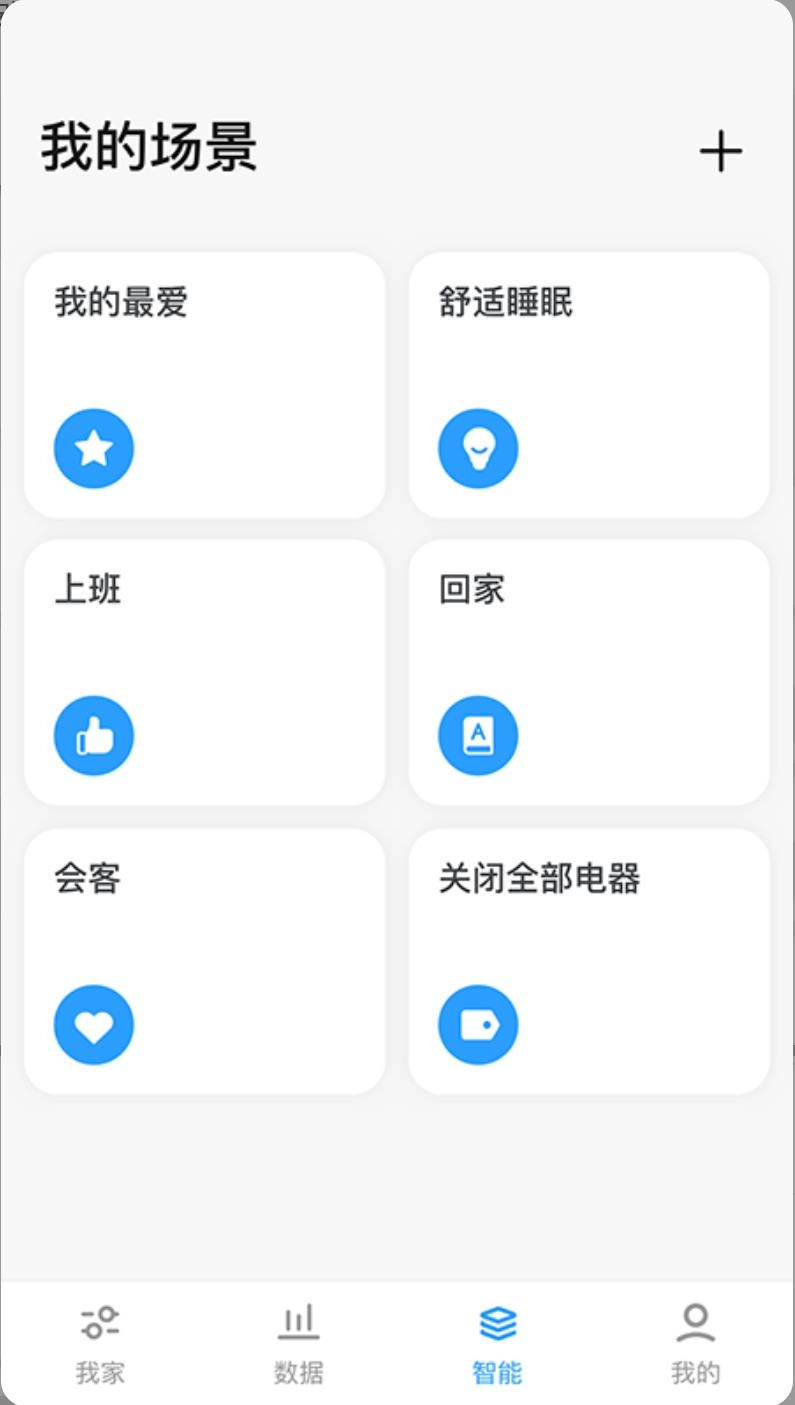This screenshot has width=795, height=1405.
Task: Select the thumbs-up icon in 上班 scene
Action: click(x=93, y=735)
